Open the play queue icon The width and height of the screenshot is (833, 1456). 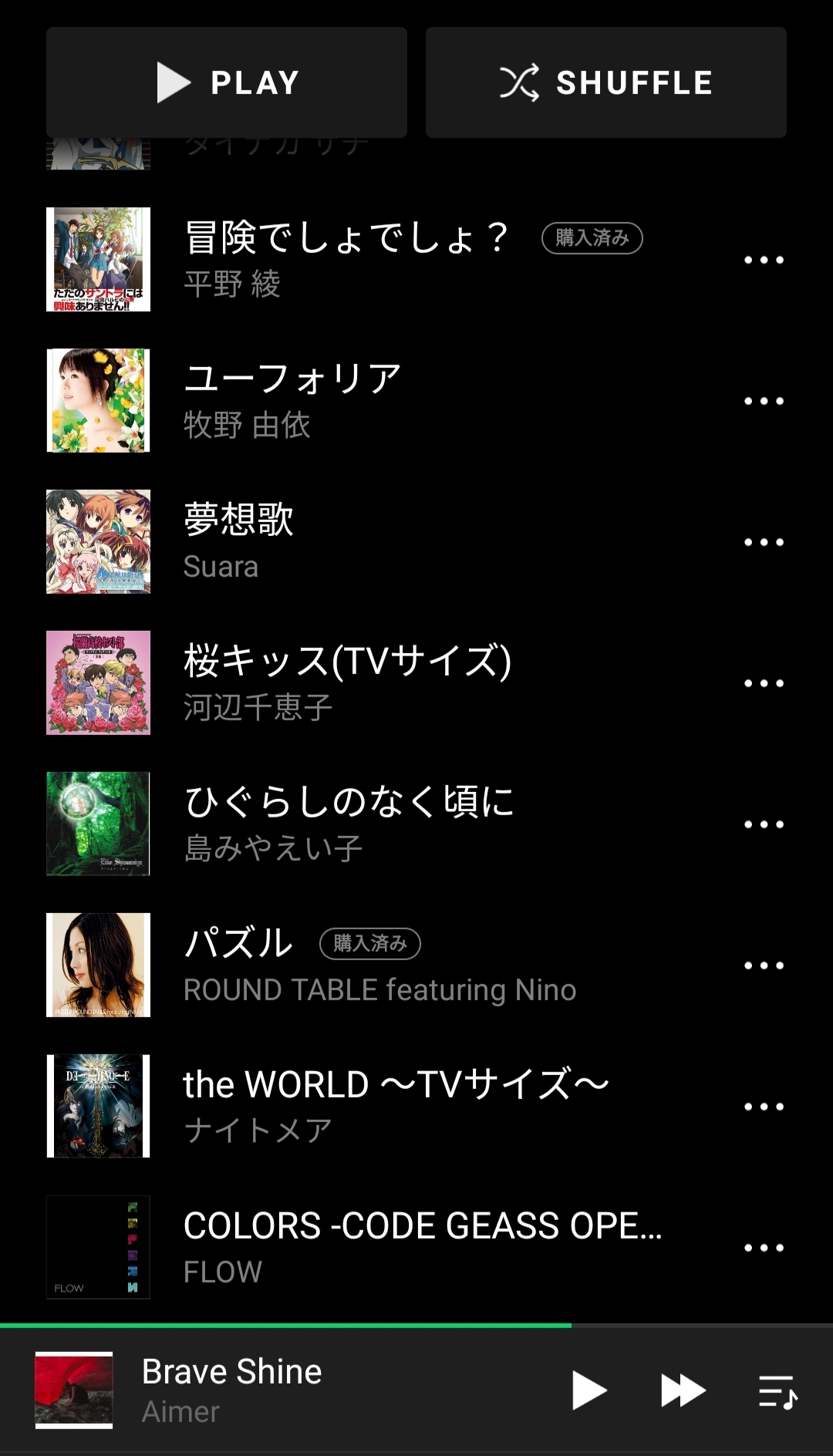(x=777, y=1391)
